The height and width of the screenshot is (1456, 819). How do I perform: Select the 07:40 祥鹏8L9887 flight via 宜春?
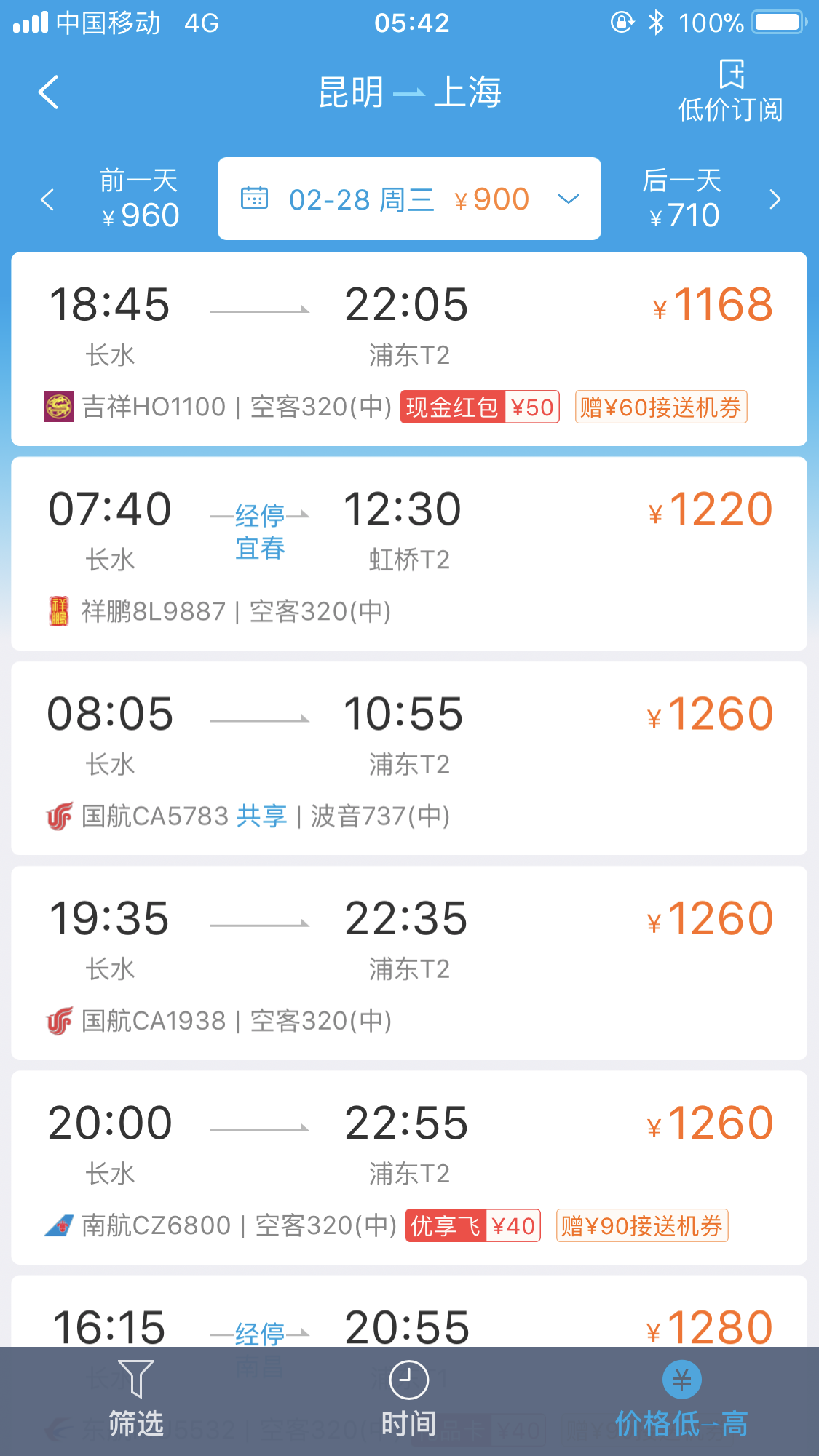[x=409, y=554]
